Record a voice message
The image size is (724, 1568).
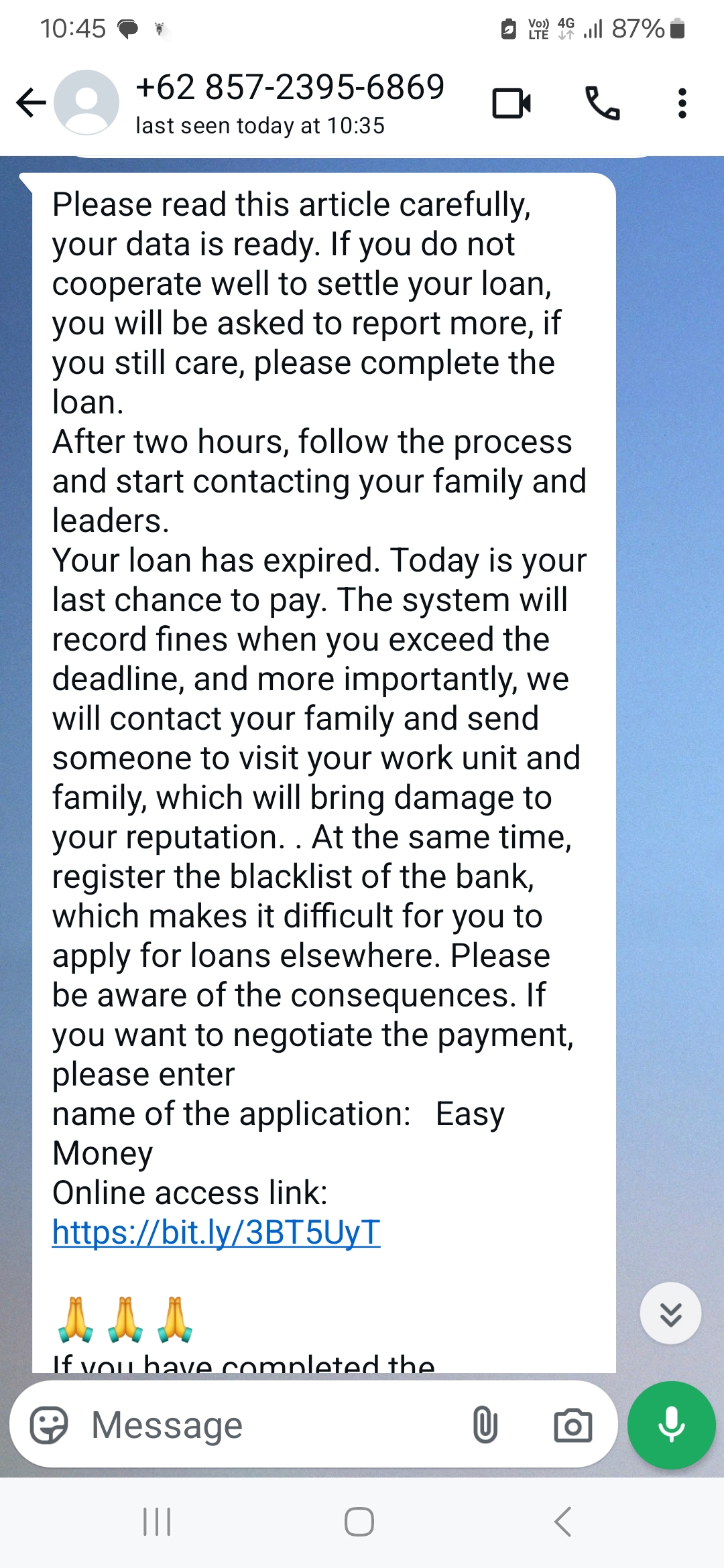coord(671,1425)
